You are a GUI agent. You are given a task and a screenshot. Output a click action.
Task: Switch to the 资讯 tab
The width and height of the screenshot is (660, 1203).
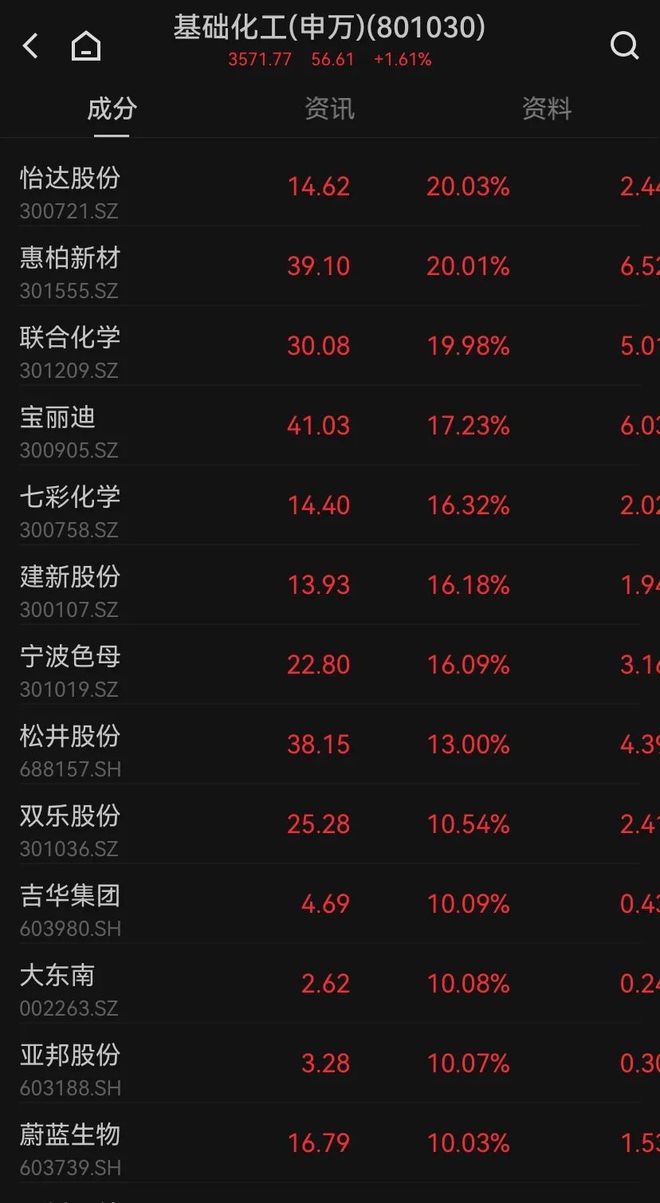pyautogui.click(x=330, y=108)
